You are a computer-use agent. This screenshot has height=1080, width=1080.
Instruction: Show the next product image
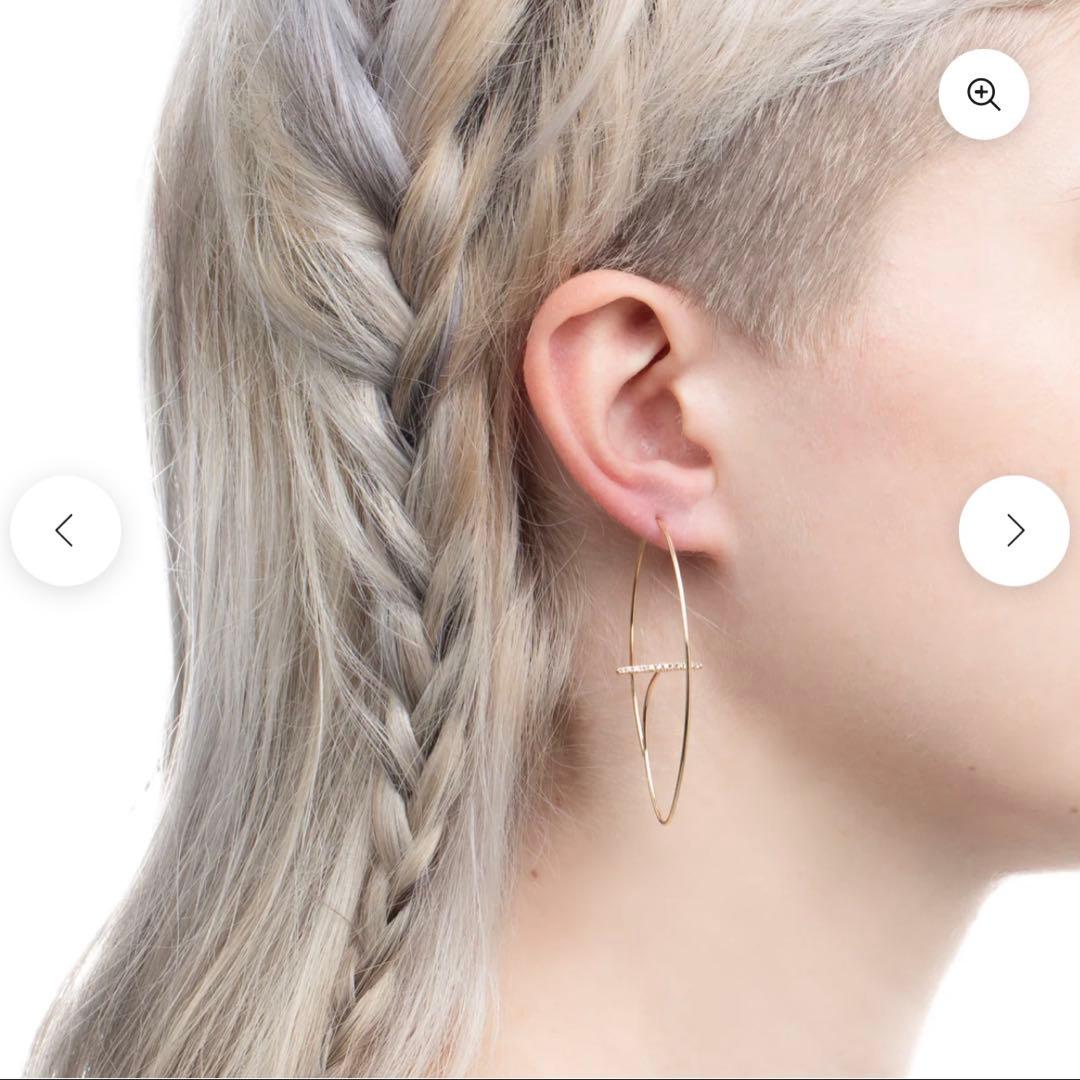(1013, 531)
